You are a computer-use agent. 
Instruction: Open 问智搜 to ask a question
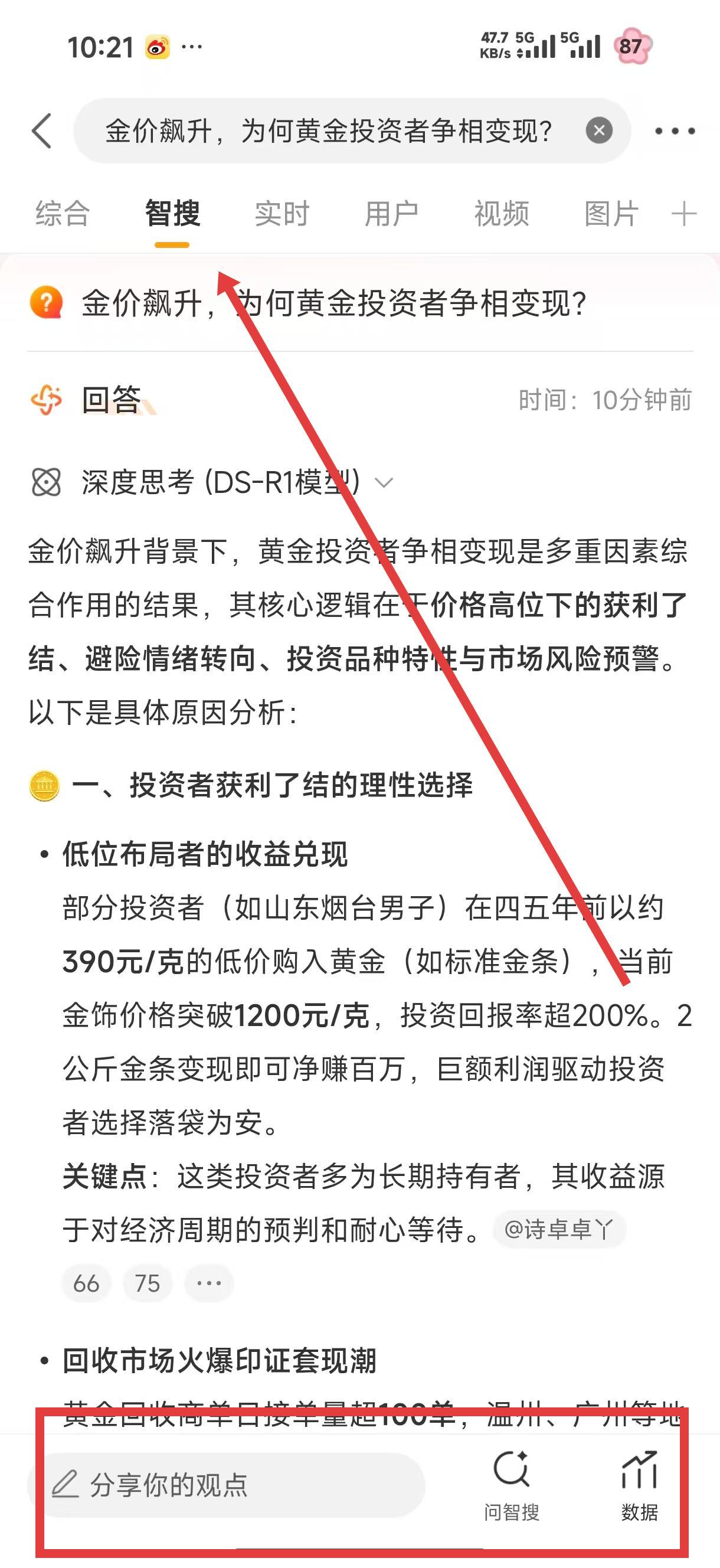pos(511,1485)
